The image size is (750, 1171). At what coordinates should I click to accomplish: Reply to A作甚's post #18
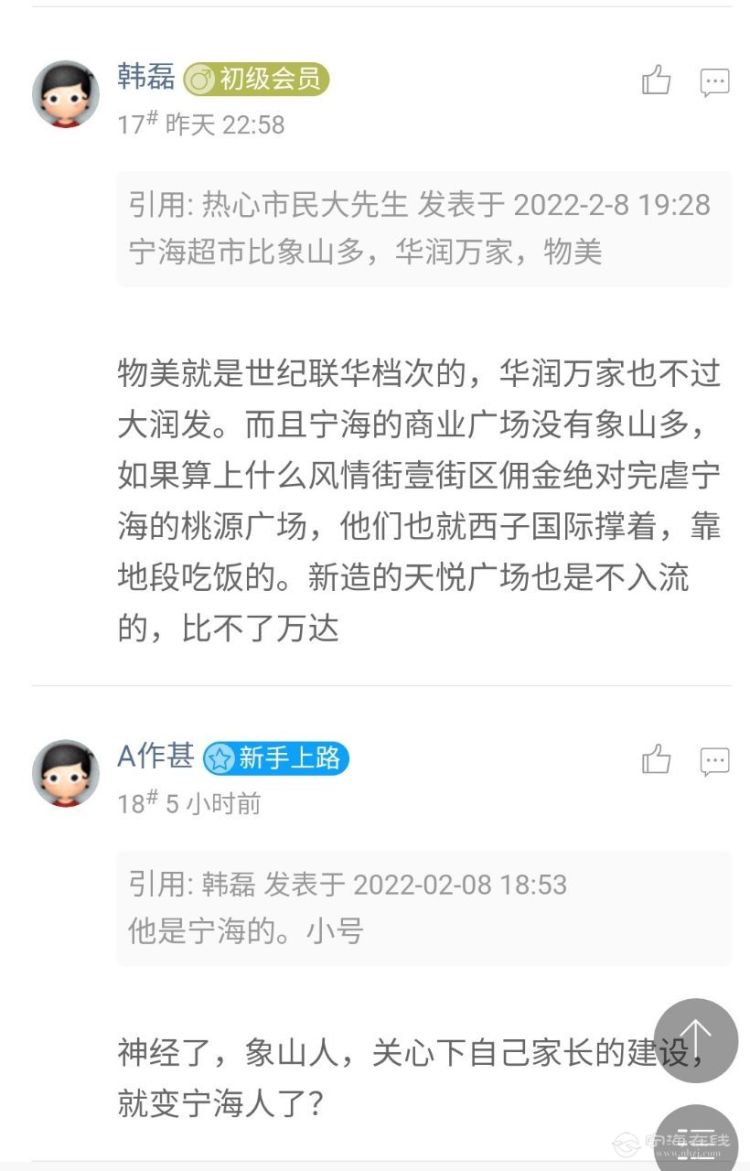point(714,761)
